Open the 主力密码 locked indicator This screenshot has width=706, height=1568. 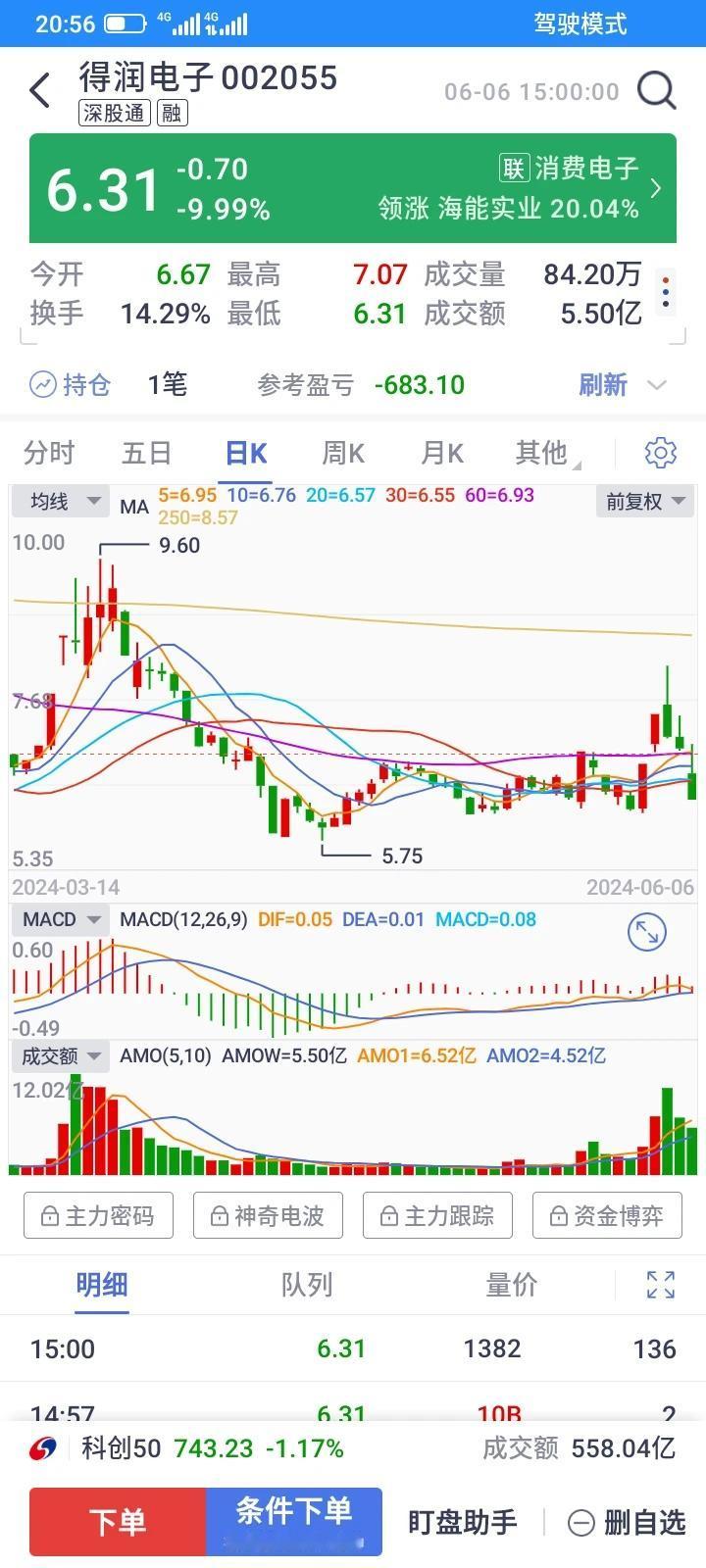click(x=98, y=1216)
